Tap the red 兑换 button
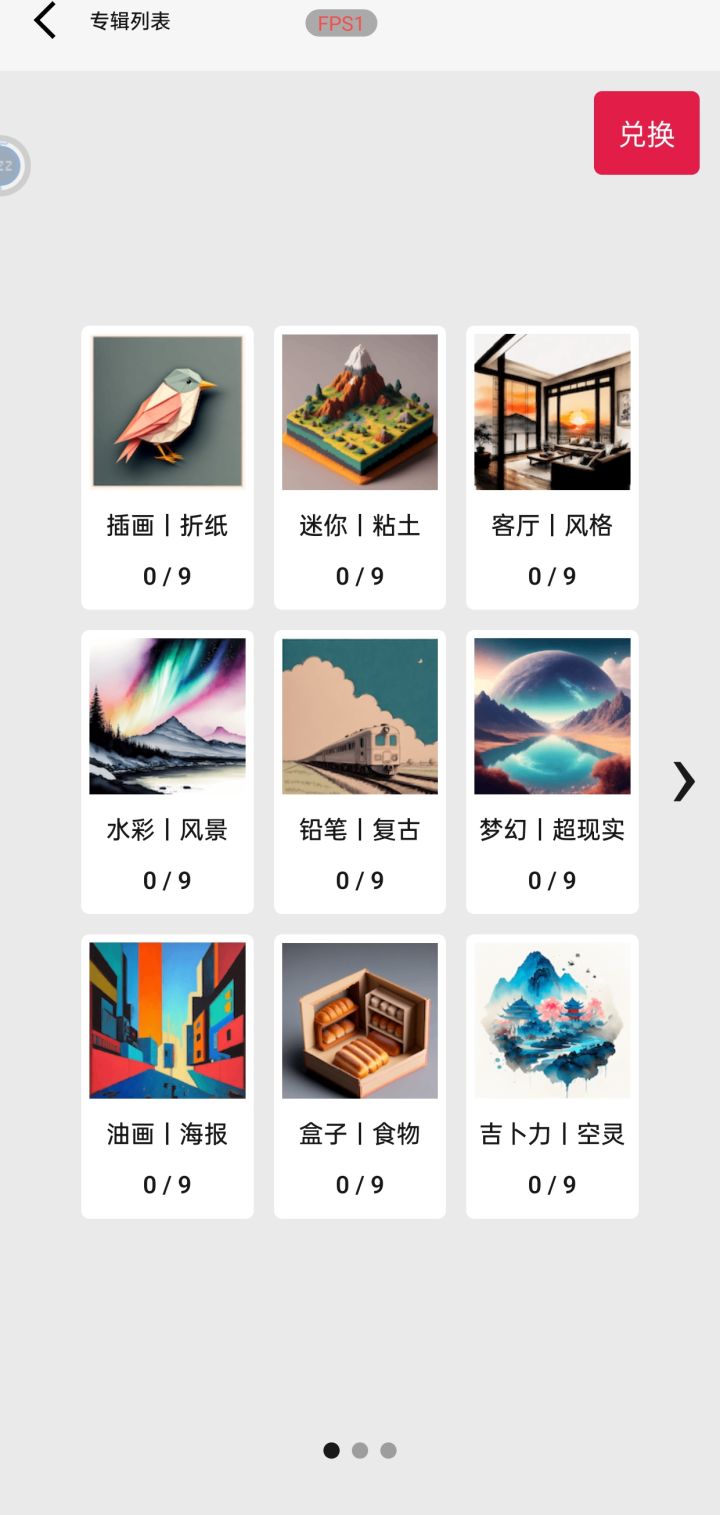This screenshot has height=1515, width=720. pos(646,133)
